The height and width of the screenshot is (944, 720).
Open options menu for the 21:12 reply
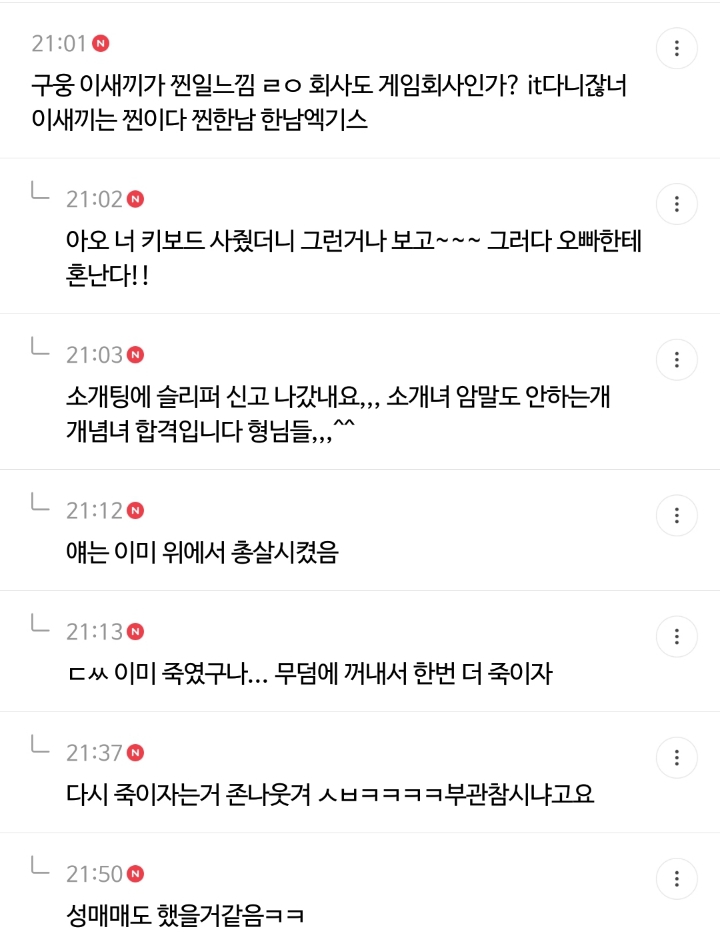click(x=677, y=515)
